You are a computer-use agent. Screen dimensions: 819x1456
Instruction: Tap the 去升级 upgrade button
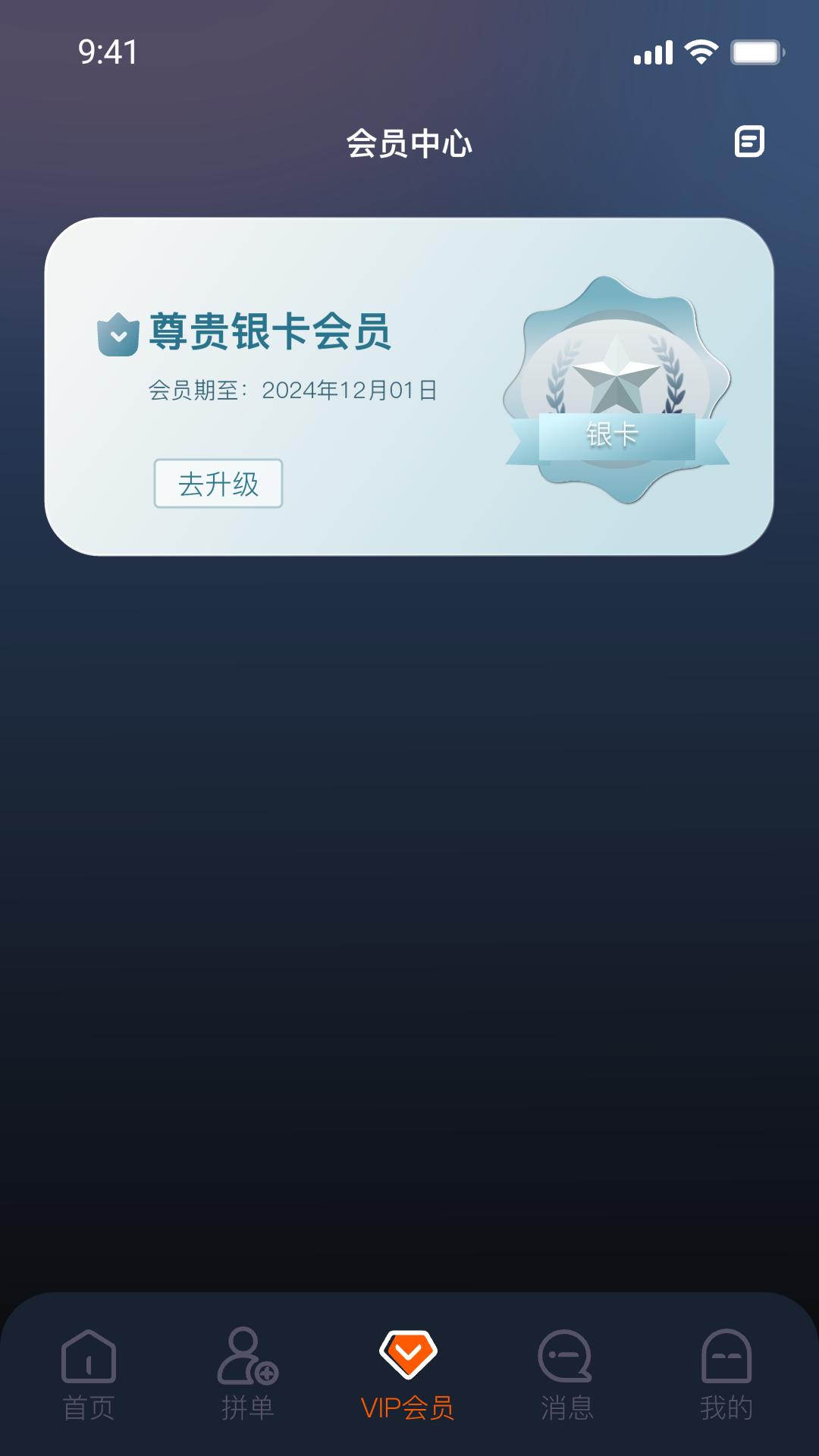click(218, 484)
